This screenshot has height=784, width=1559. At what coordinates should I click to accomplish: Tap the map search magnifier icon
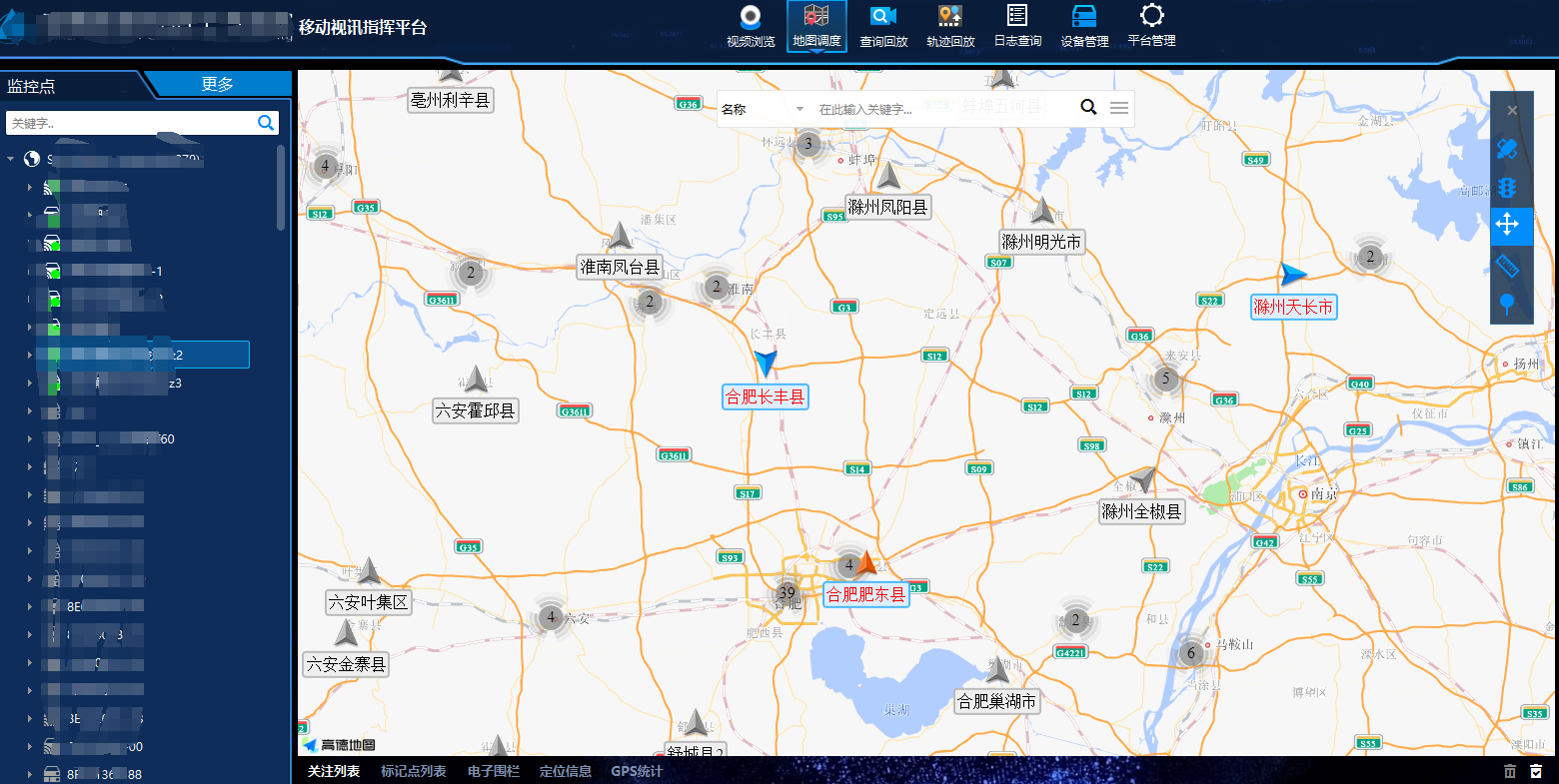click(1088, 108)
